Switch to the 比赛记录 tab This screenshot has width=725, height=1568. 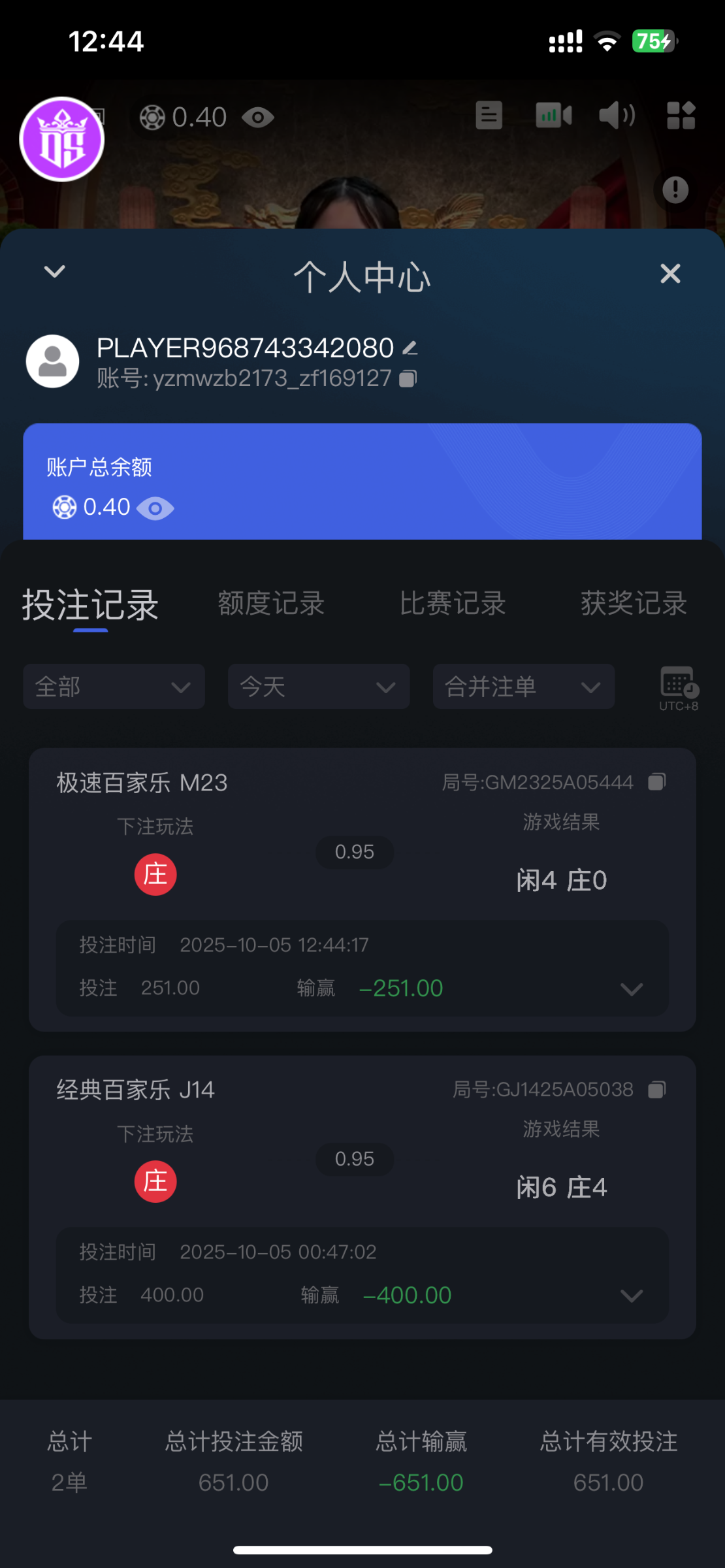(453, 603)
